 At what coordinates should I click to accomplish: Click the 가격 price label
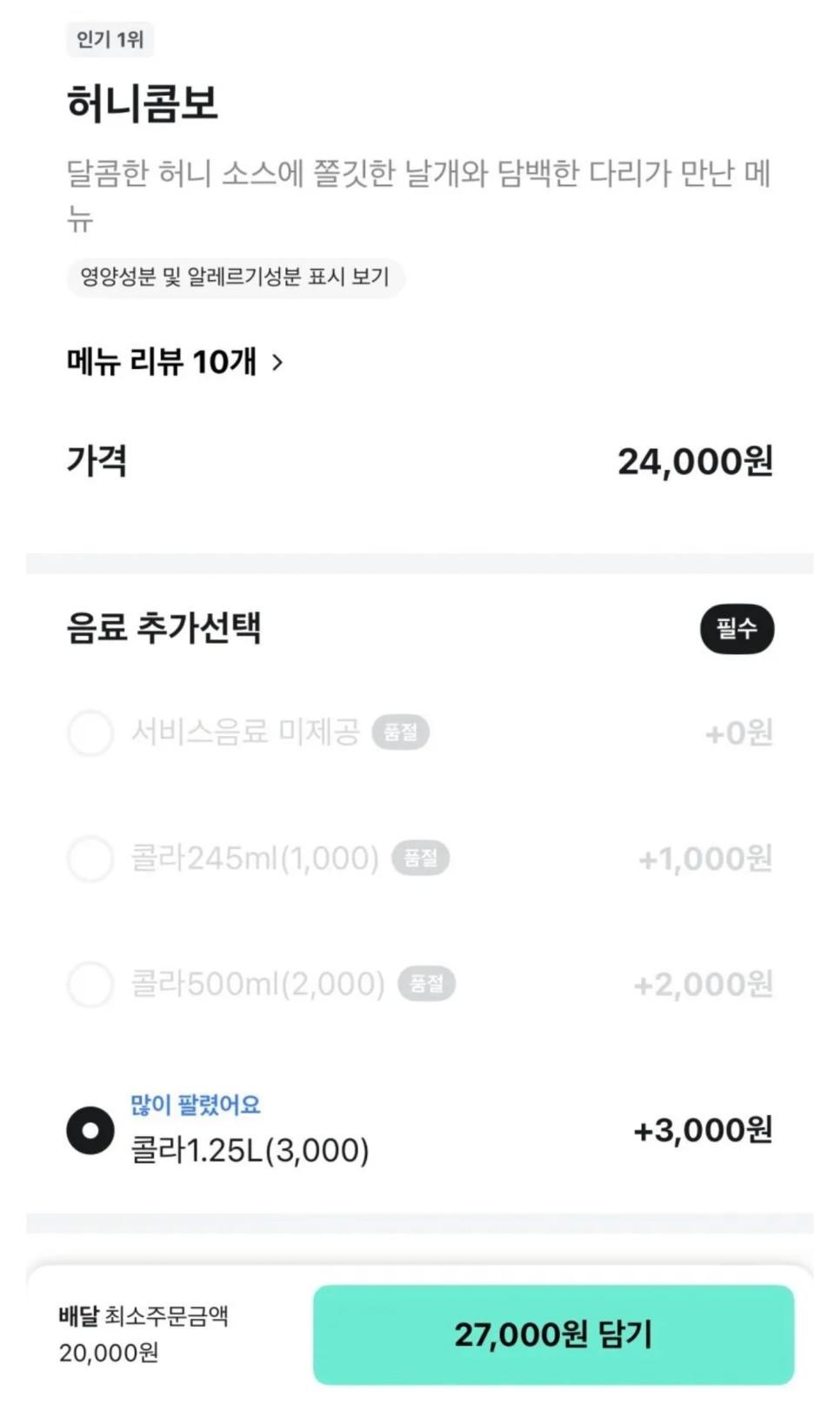[97, 463]
